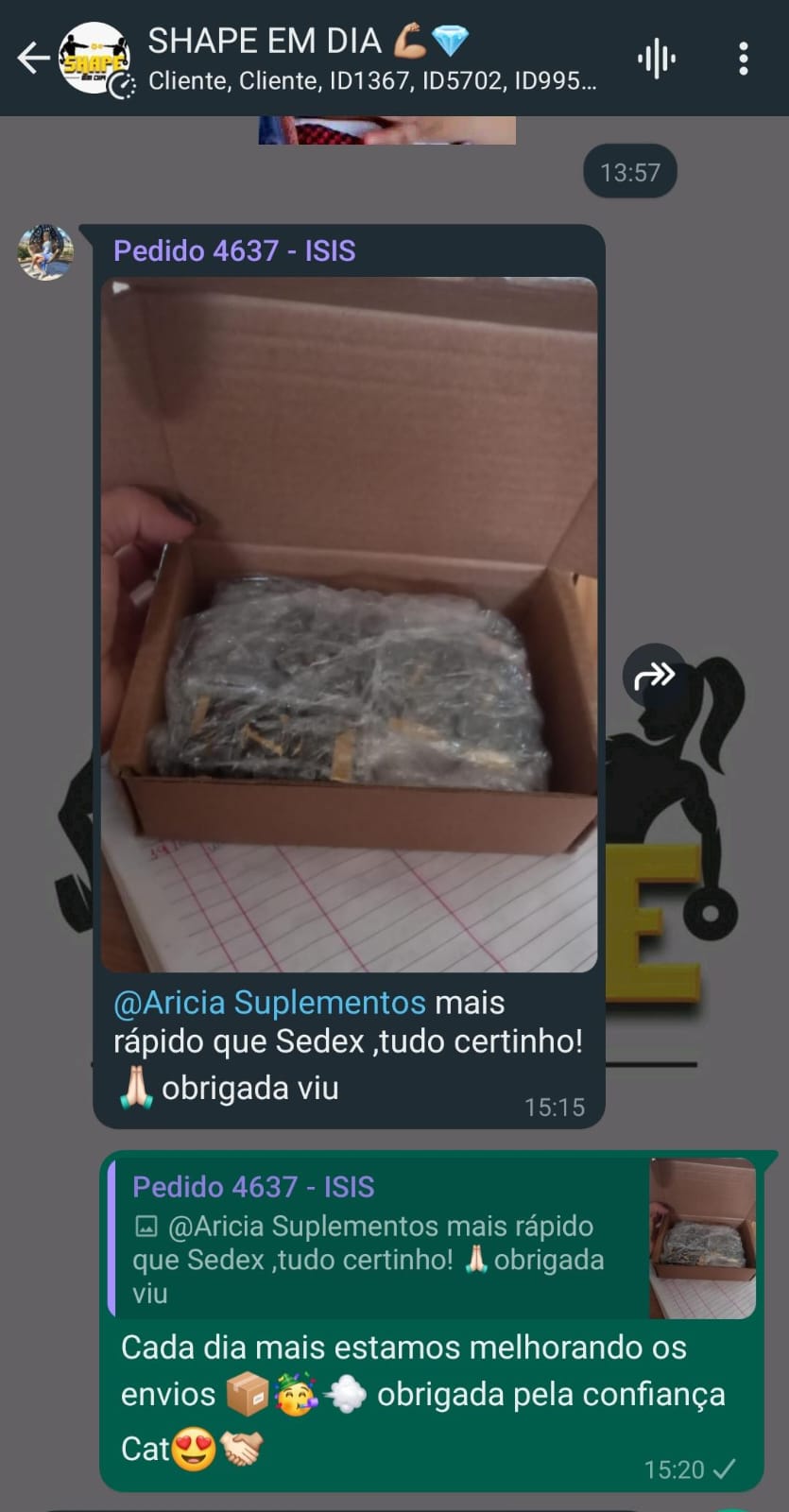Screen dimensions: 789x1512
Task: Open the SHAPE EM DIA group avatar
Action: click(x=94, y=59)
